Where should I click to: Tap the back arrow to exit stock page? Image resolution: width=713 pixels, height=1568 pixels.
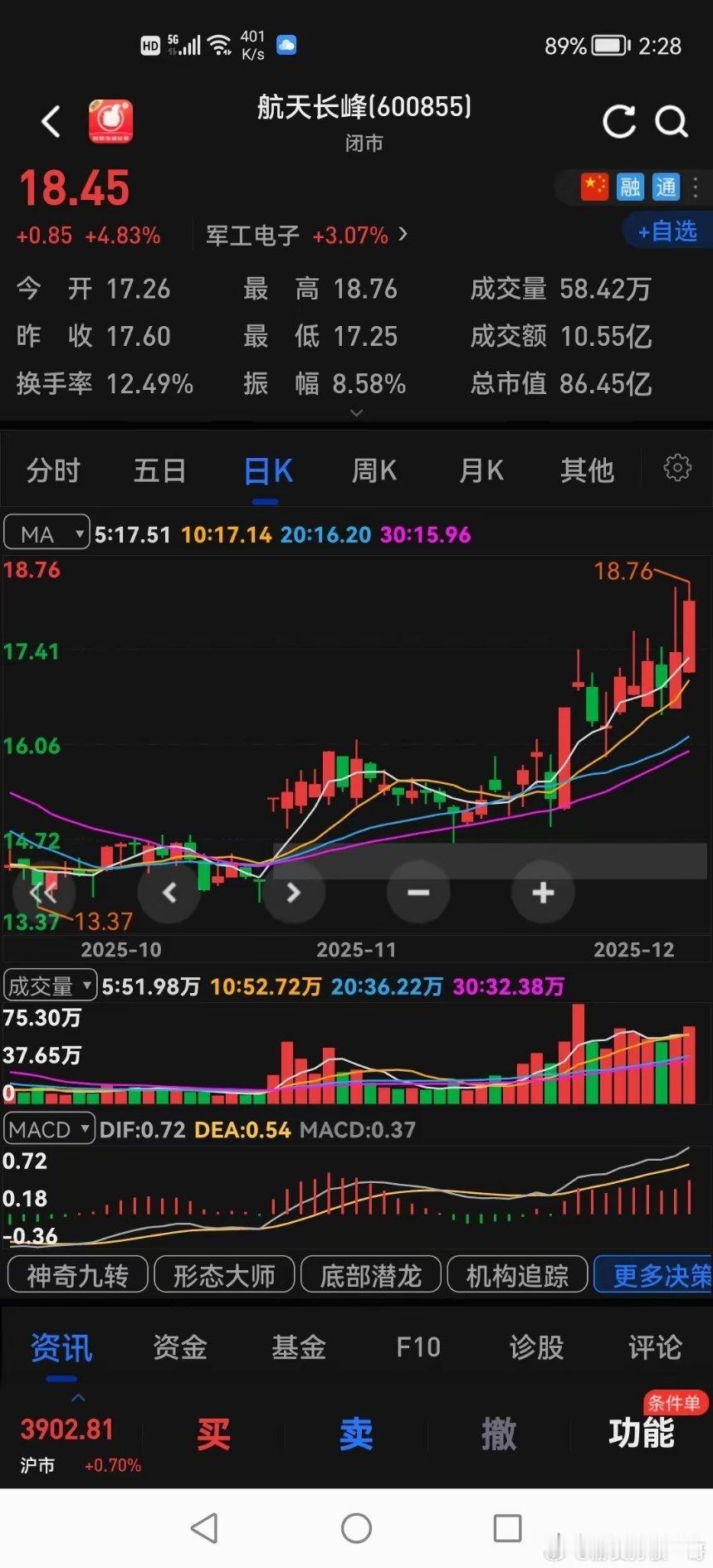50,122
